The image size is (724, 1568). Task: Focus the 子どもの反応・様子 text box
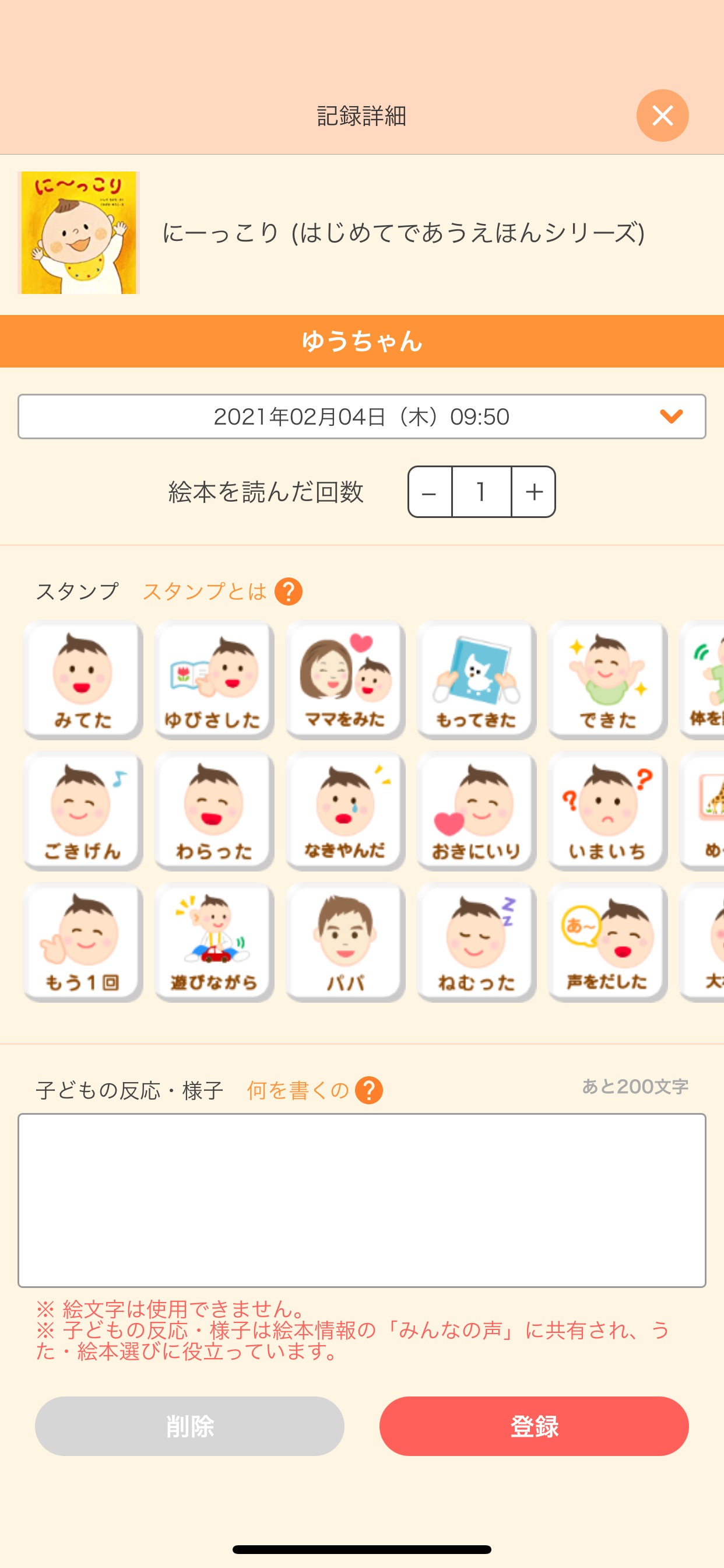pyautogui.click(x=361, y=1200)
